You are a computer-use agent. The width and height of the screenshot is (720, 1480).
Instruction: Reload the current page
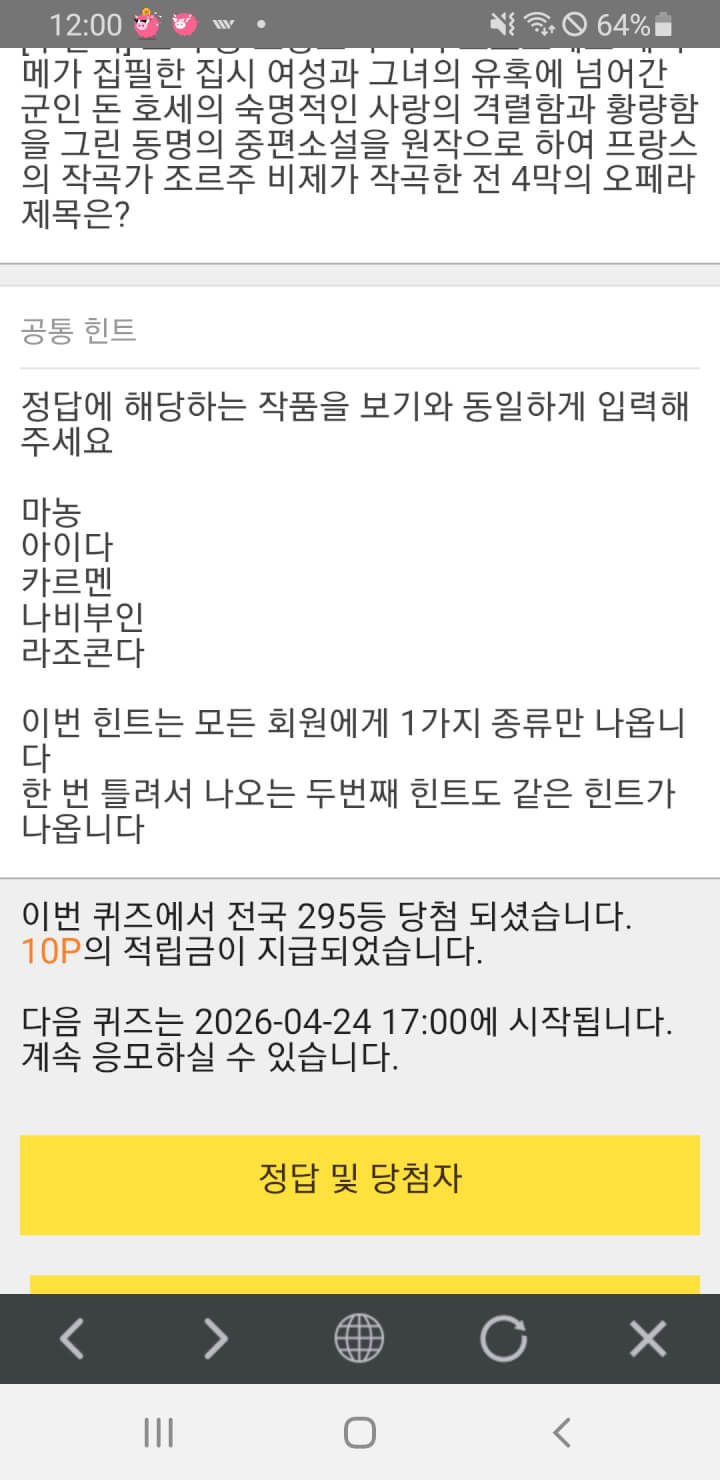pyautogui.click(x=503, y=1338)
